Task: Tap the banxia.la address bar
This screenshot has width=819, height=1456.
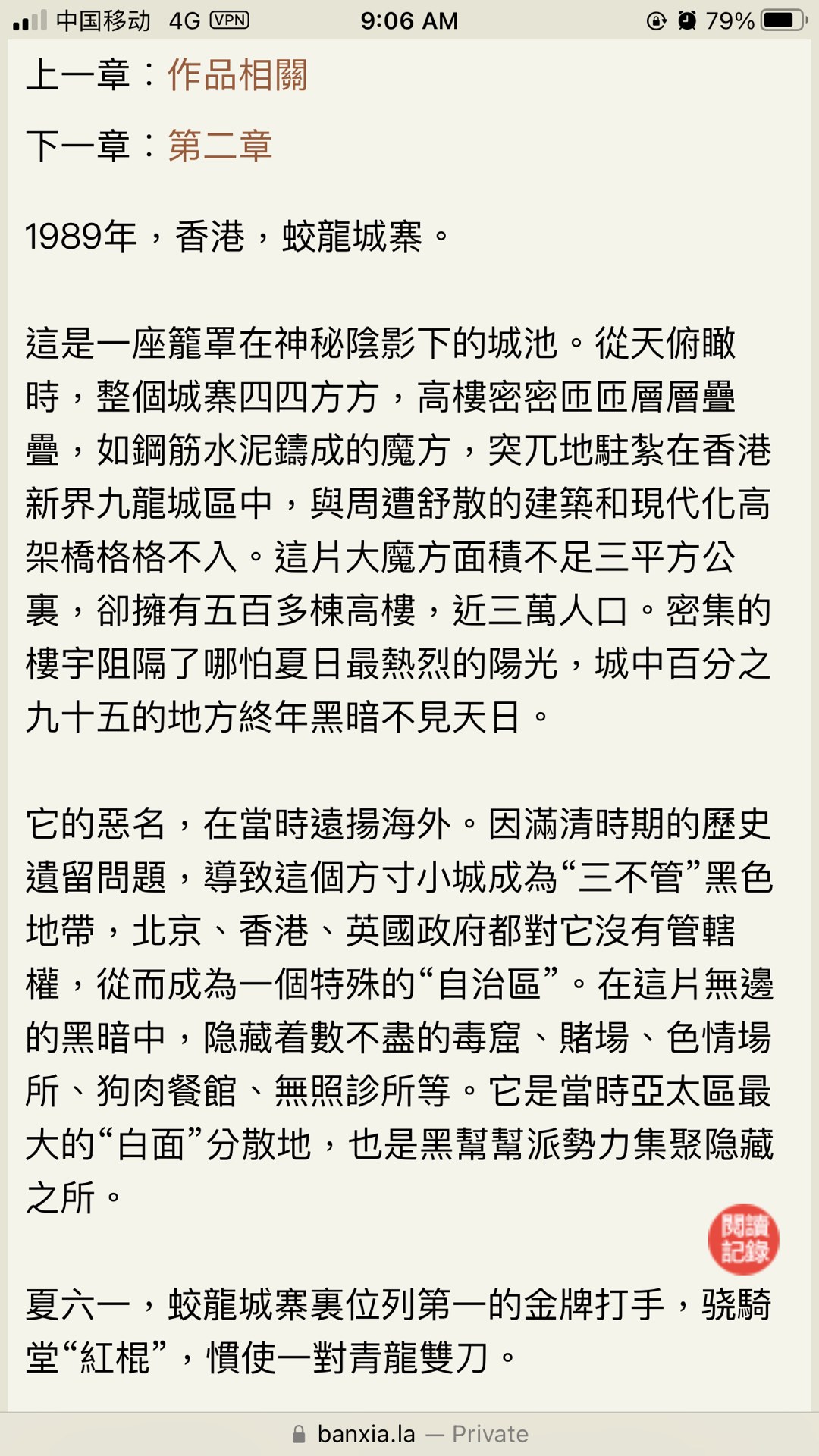Action: click(409, 1434)
